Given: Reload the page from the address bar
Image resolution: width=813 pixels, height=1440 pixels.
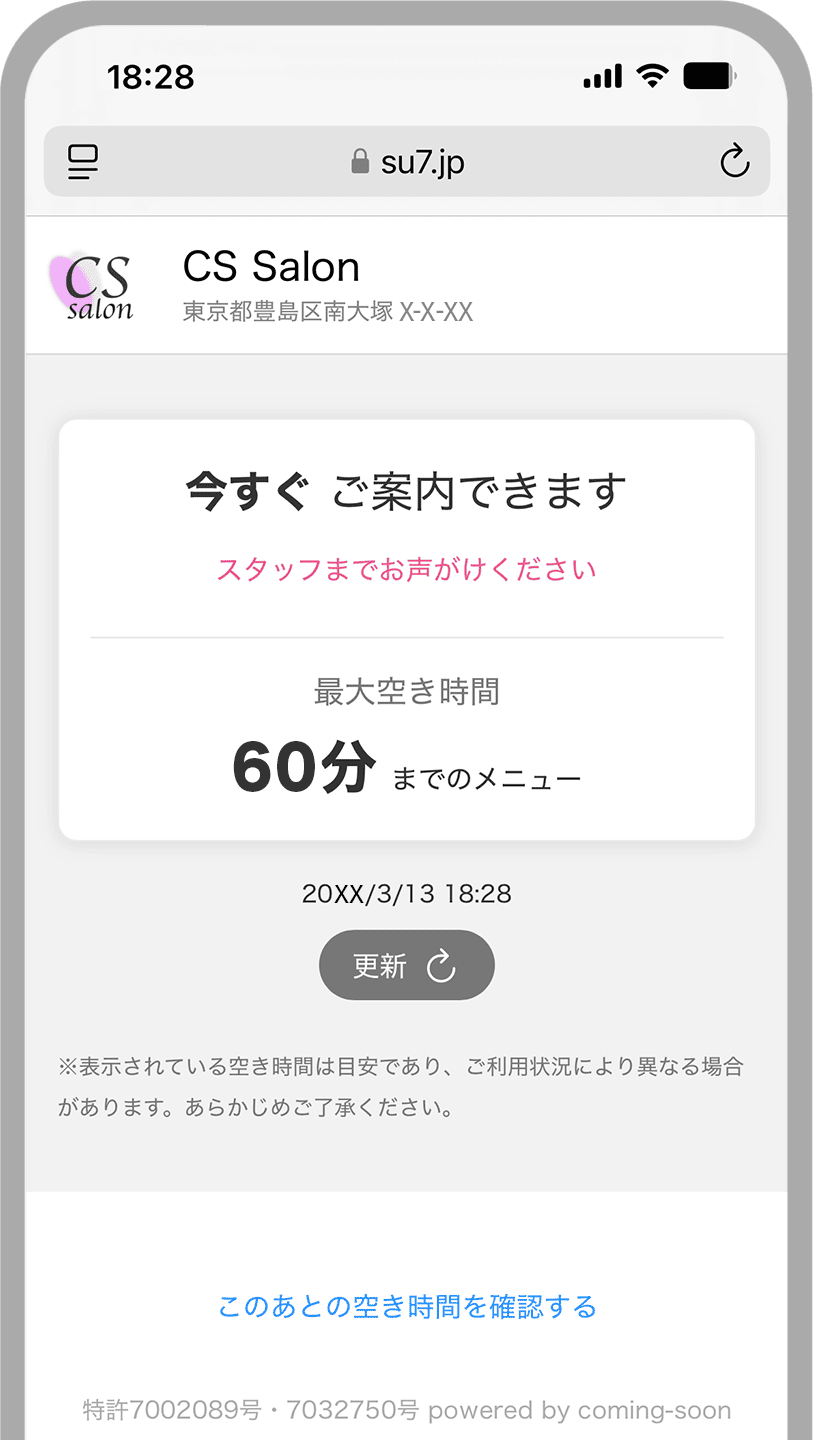Looking at the screenshot, I should coord(735,162).
